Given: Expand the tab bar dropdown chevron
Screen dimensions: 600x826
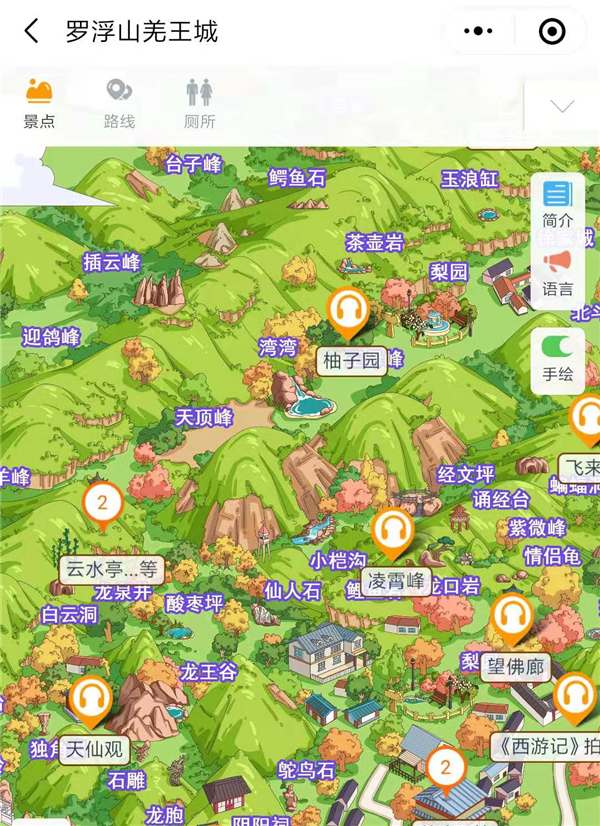Looking at the screenshot, I should pyautogui.click(x=562, y=106).
